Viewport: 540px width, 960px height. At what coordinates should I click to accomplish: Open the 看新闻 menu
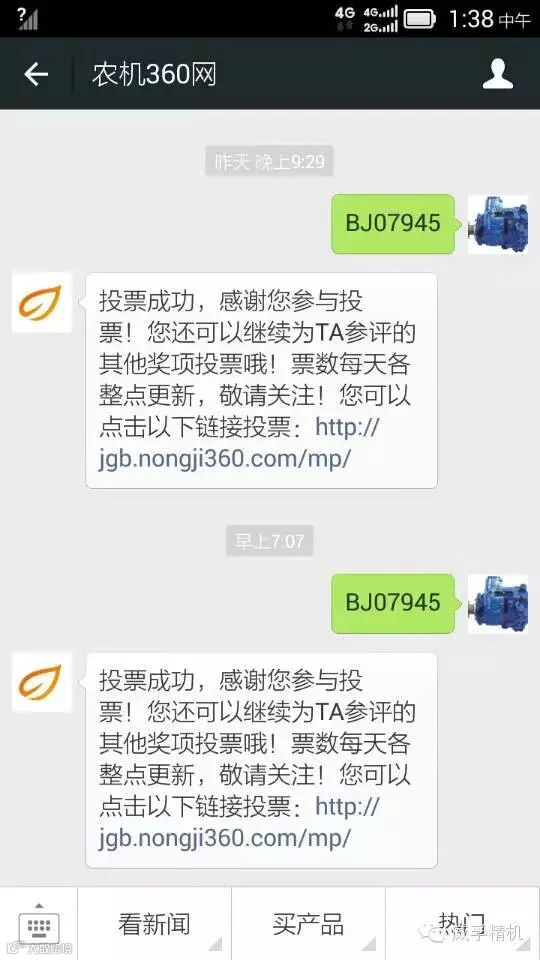click(154, 924)
